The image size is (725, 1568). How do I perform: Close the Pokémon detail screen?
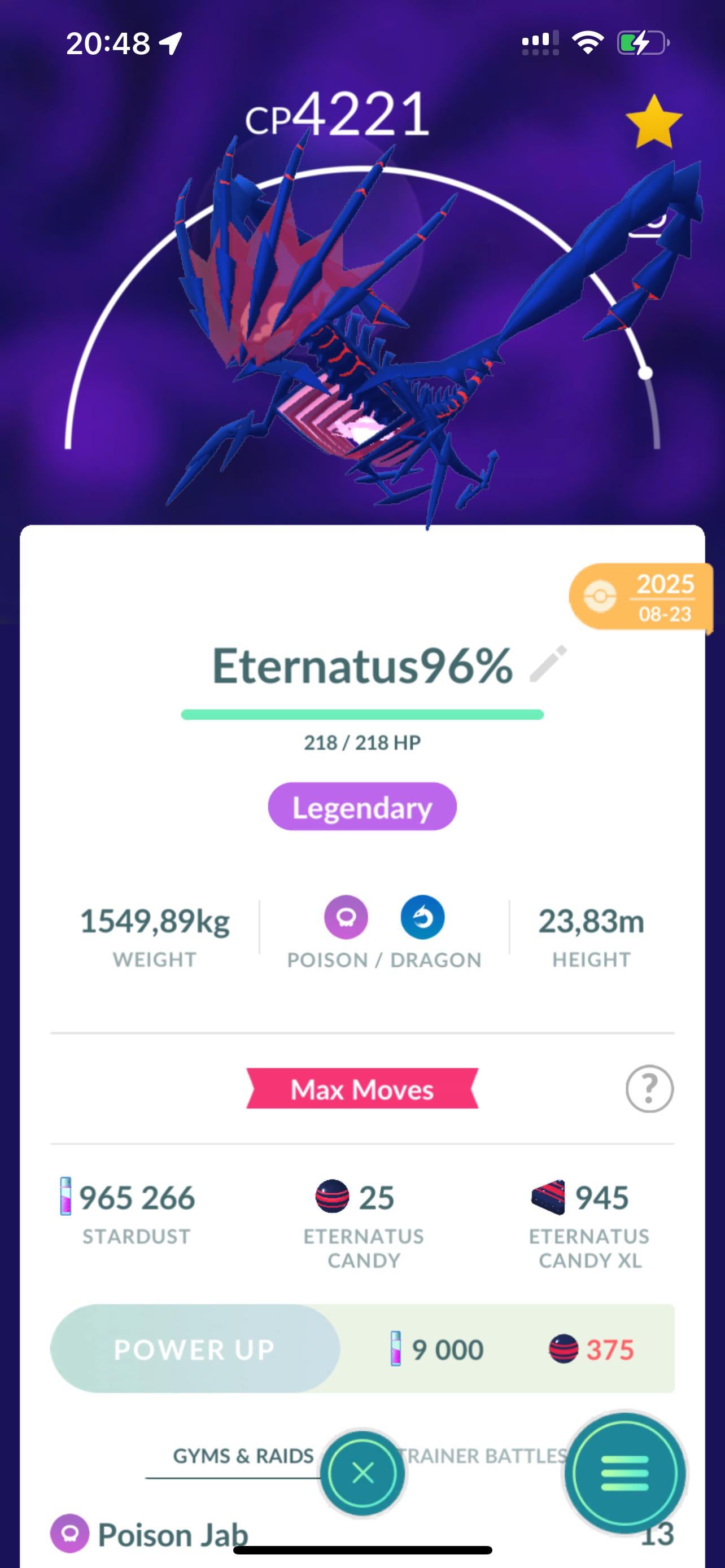363,1474
